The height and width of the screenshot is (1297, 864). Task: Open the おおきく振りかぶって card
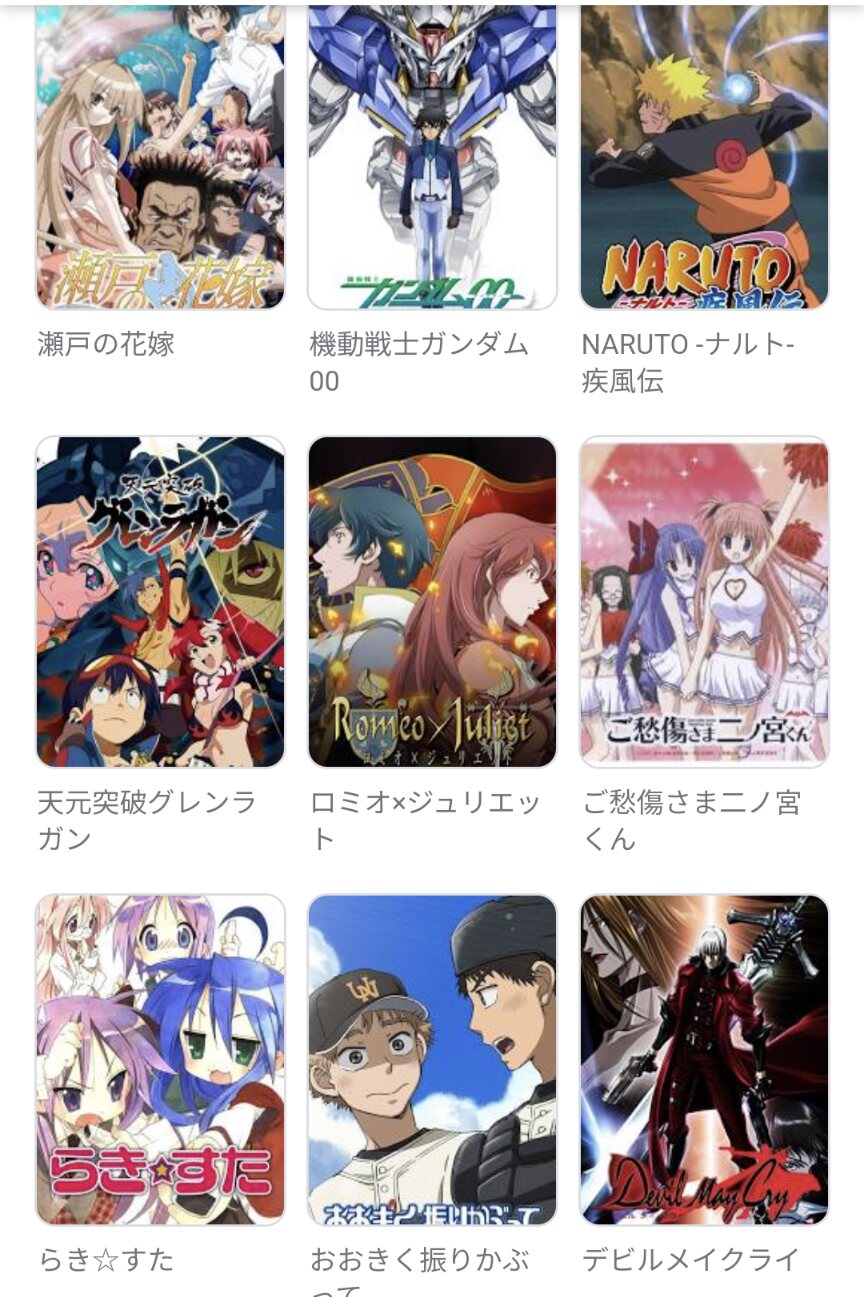pyautogui.click(x=432, y=1059)
